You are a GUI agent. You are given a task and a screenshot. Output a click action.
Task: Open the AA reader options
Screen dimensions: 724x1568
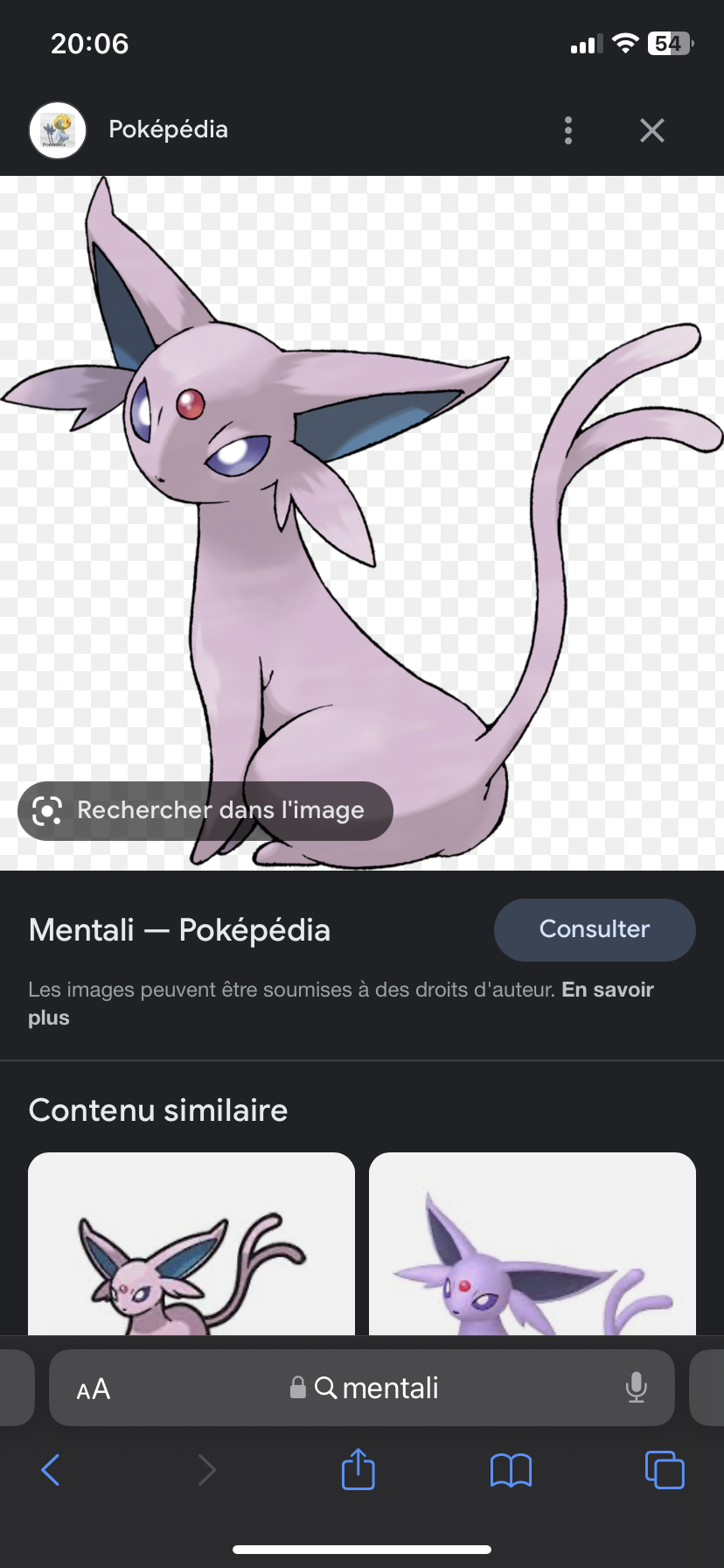[x=94, y=1389]
